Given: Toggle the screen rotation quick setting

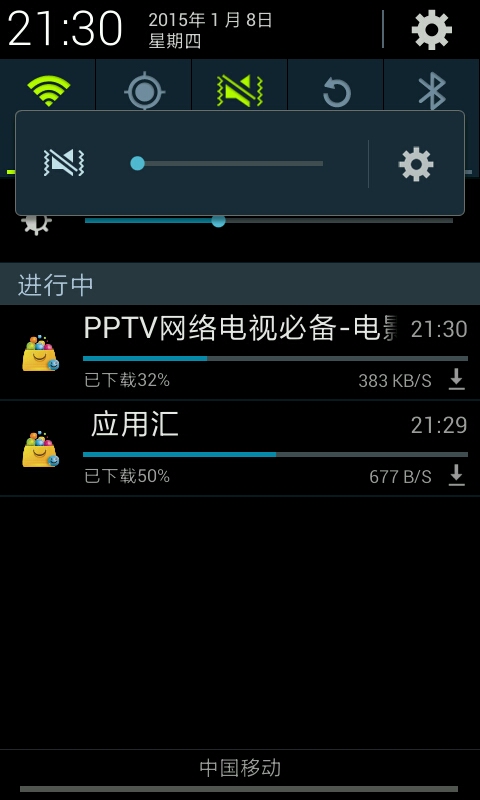Looking at the screenshot, I should click(336, 91).
